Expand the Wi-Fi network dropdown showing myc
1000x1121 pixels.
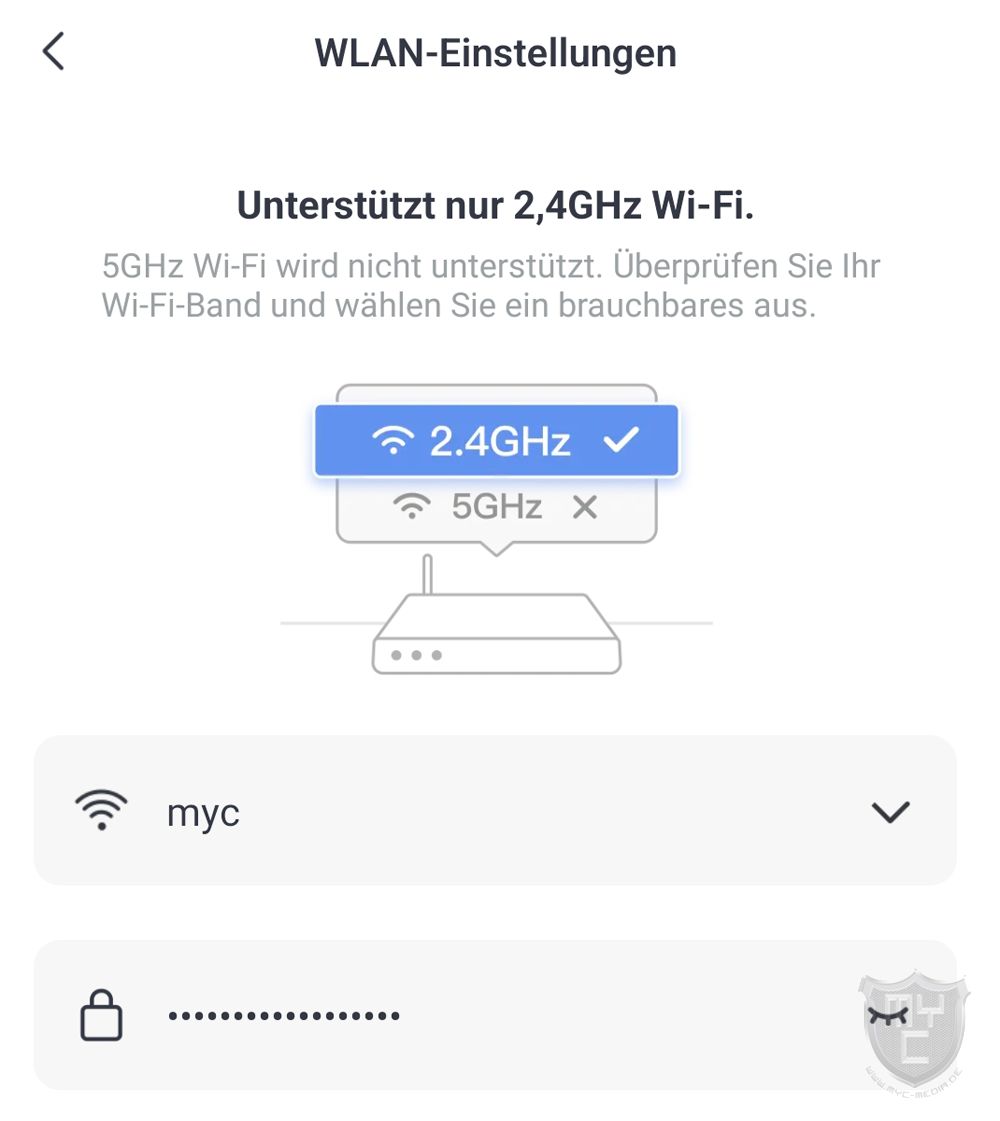tap(889, 812)
